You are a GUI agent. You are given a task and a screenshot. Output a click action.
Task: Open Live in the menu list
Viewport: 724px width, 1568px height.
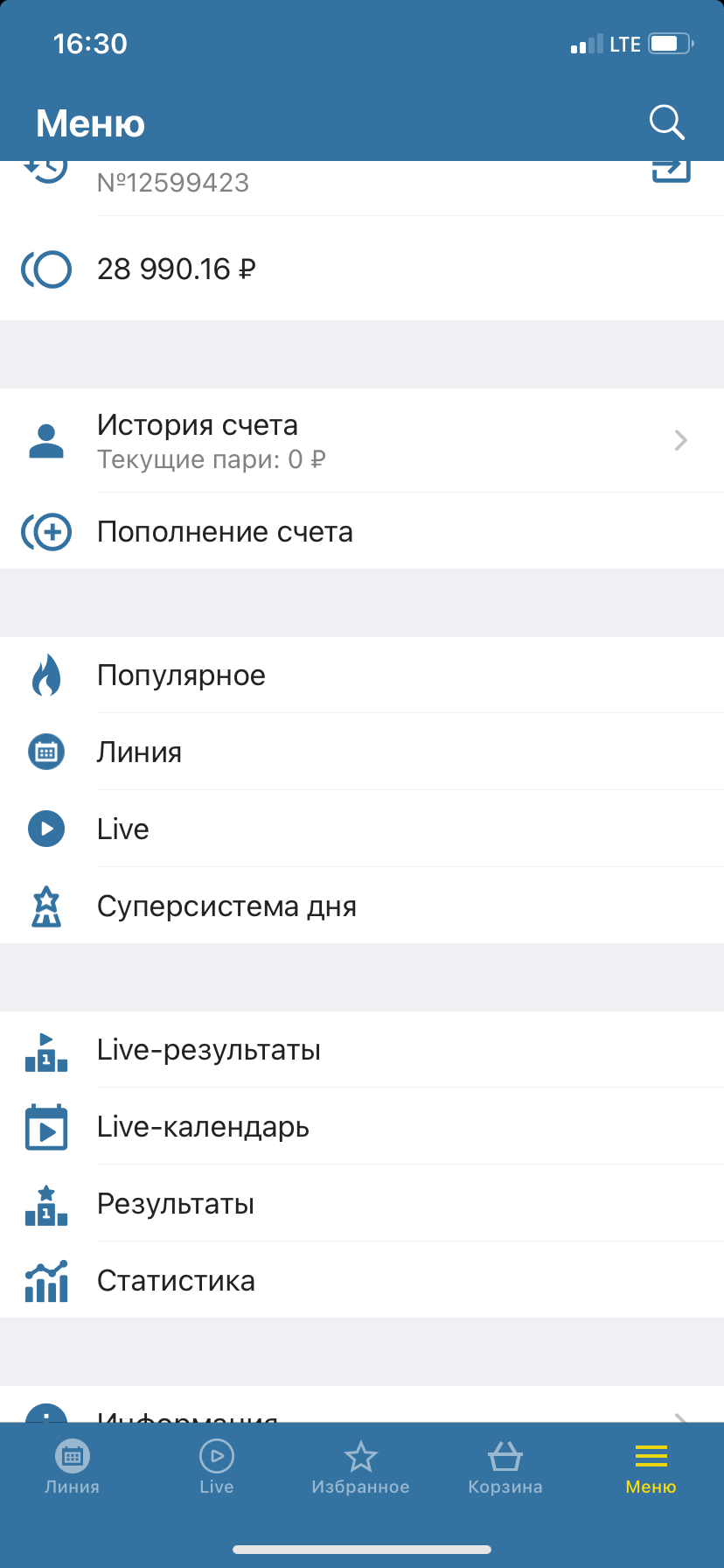[362, 829]
